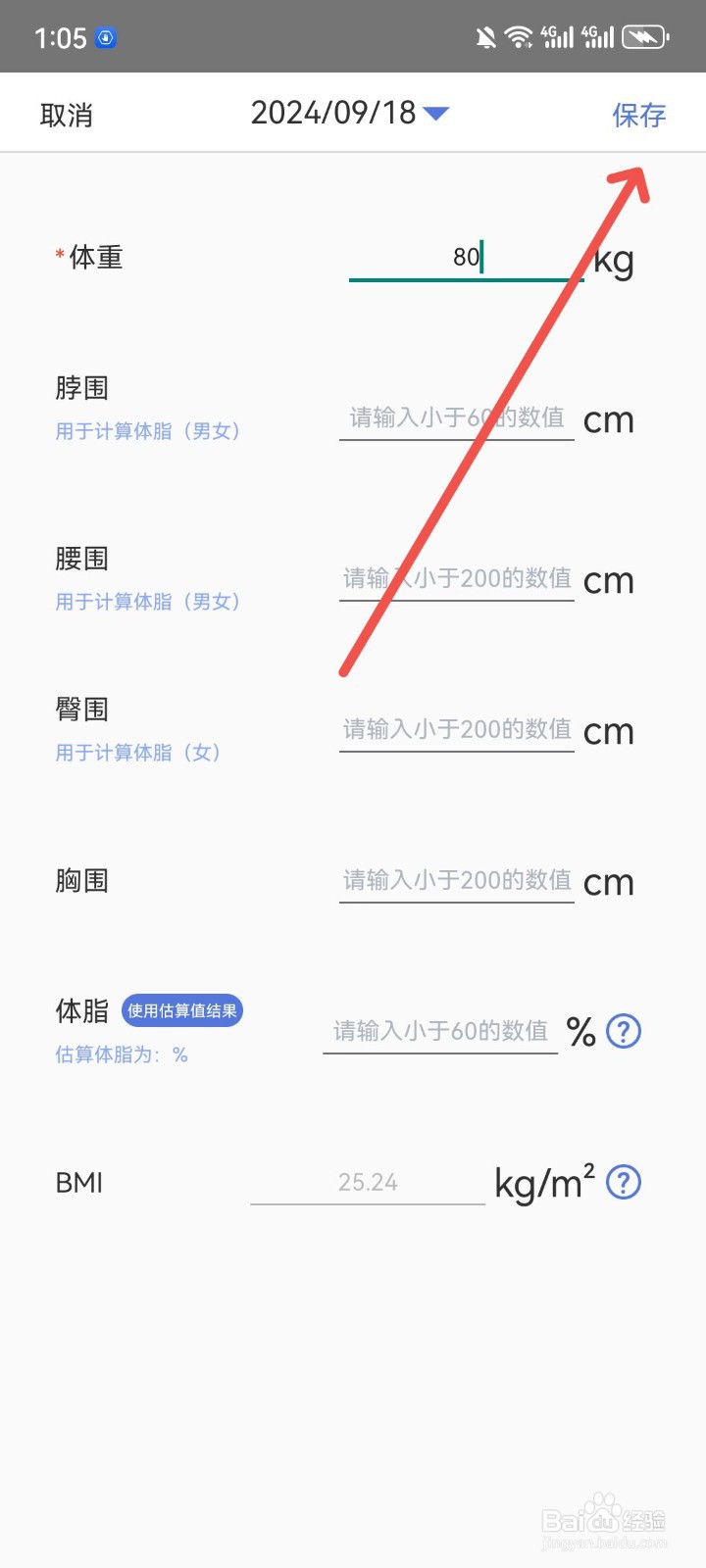Open the date picker dropdown arrow

tap(435, 112)
